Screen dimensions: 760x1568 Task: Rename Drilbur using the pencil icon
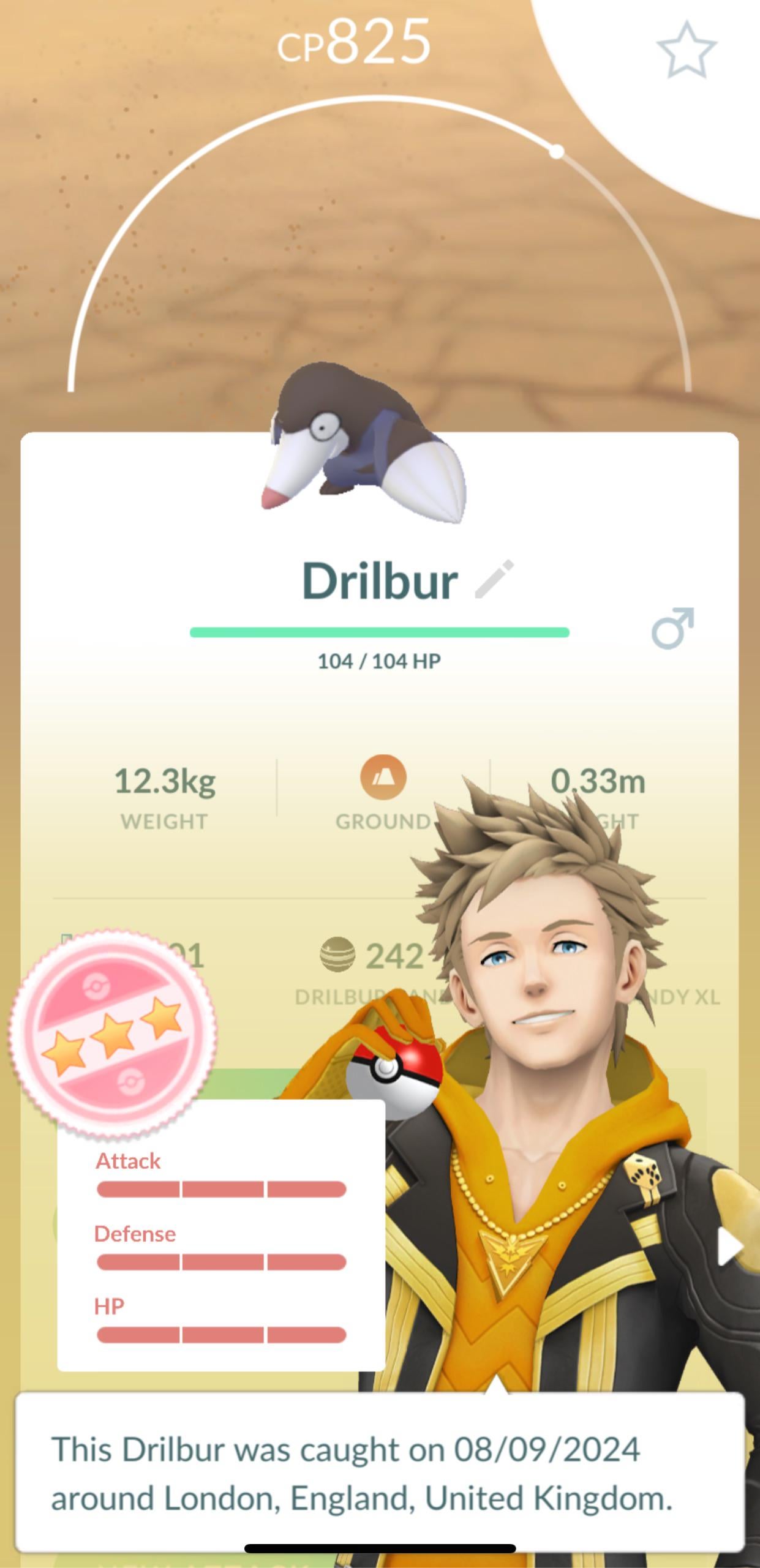[x=494, y=579]
